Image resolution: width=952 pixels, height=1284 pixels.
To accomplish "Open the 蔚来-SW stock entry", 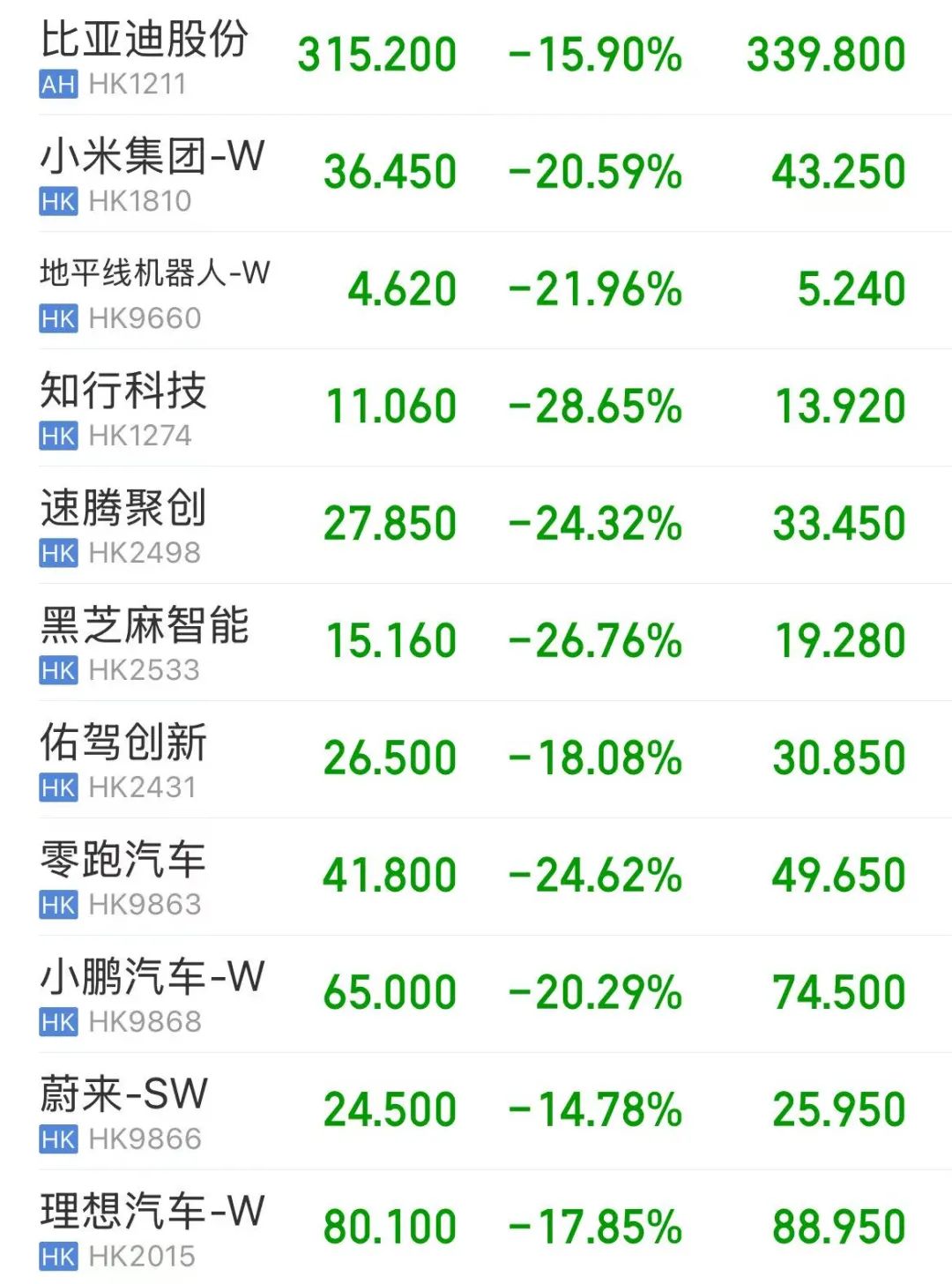I will (x=123, y=1098).
